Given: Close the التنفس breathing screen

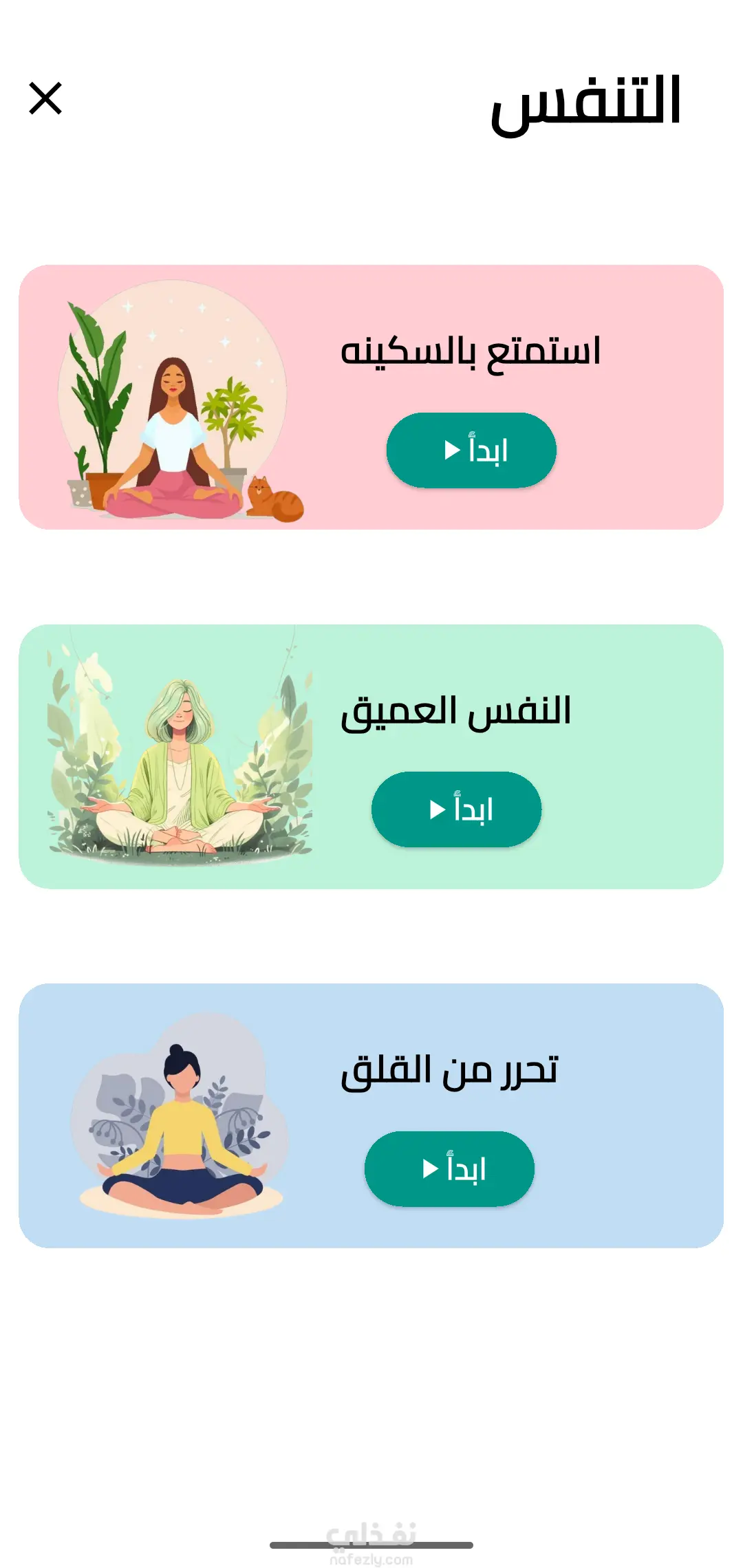Looking at the screenshot, I should coord(45,98).
